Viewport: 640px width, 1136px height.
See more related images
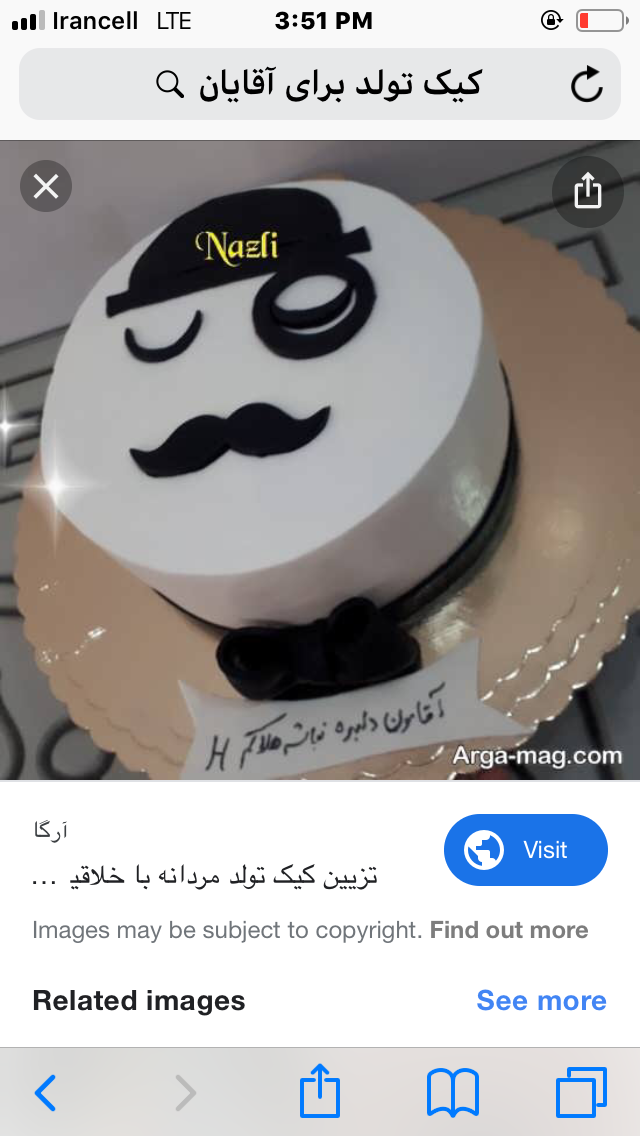tap(541, 1001)
